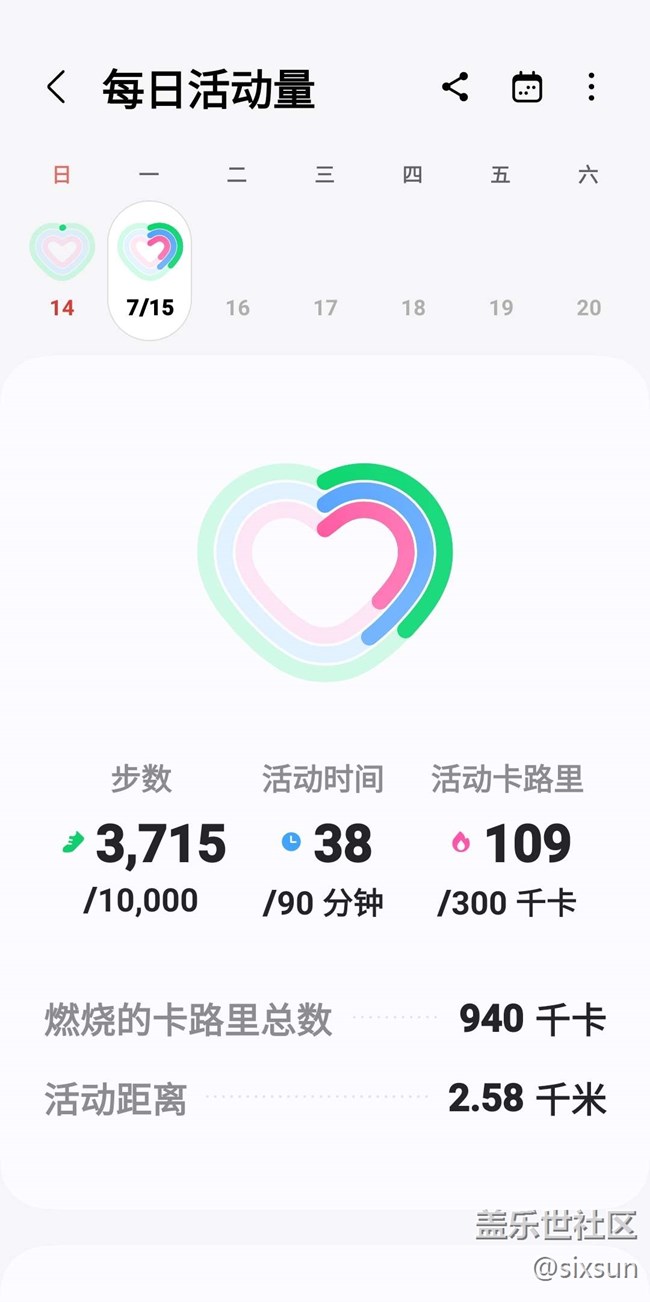Go back from 每日活动量 screen
Screen dimensions: 650x1302
click(57, 88)
